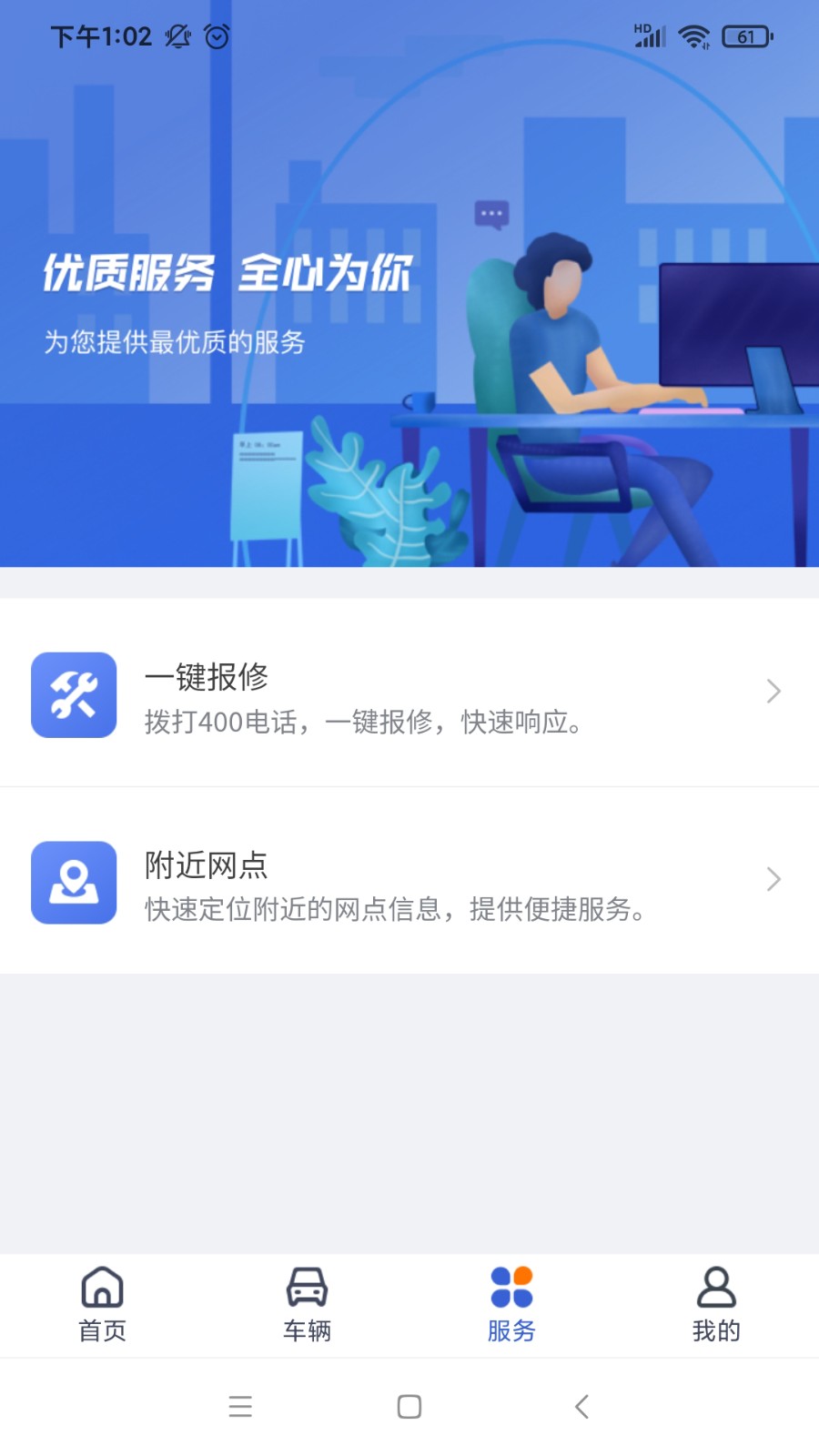Select the 一键报修 wrench icon
819x1456 pixels.
click(74, 695)
